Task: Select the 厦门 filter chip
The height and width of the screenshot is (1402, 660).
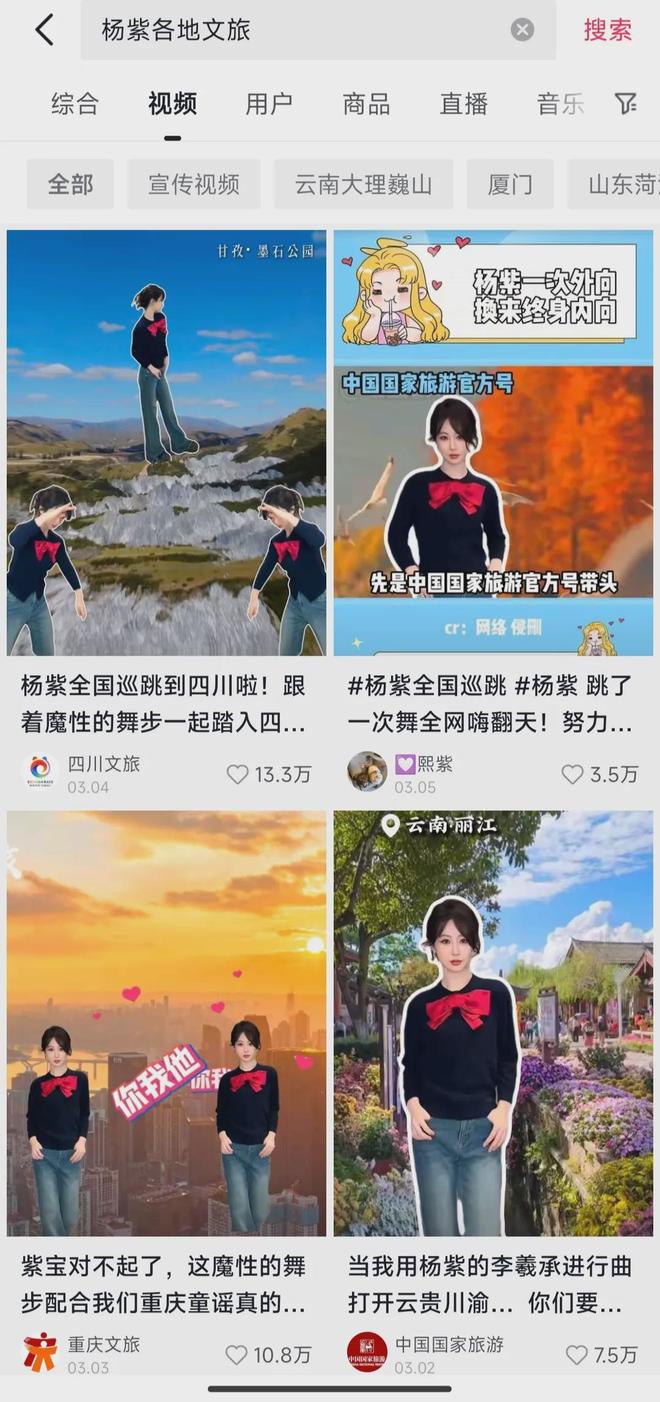Action: tap(510, 184)
